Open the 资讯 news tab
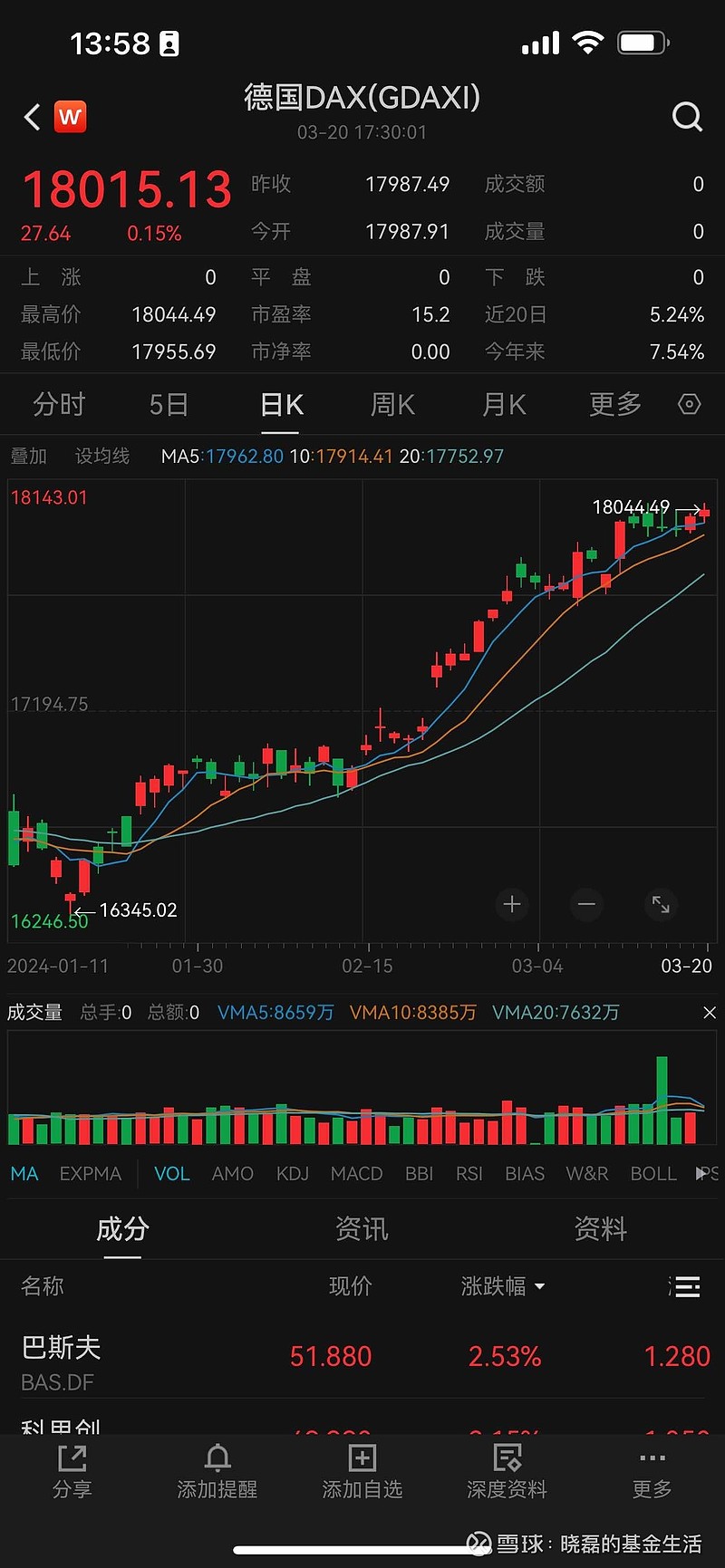This screenshot has width=725, height=1568. click(362, 1229)
